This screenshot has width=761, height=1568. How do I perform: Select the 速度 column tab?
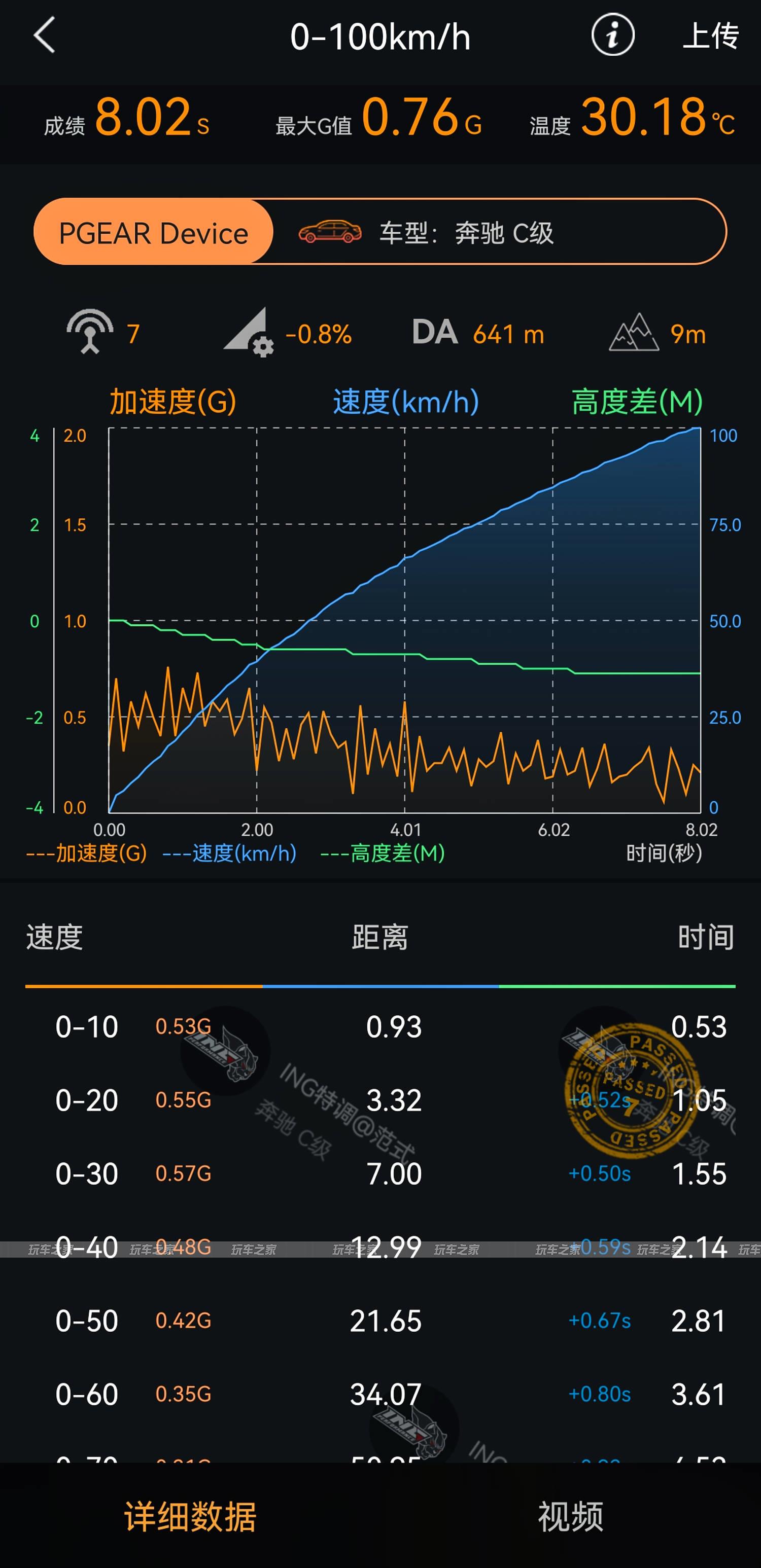[x=54, y=937]
